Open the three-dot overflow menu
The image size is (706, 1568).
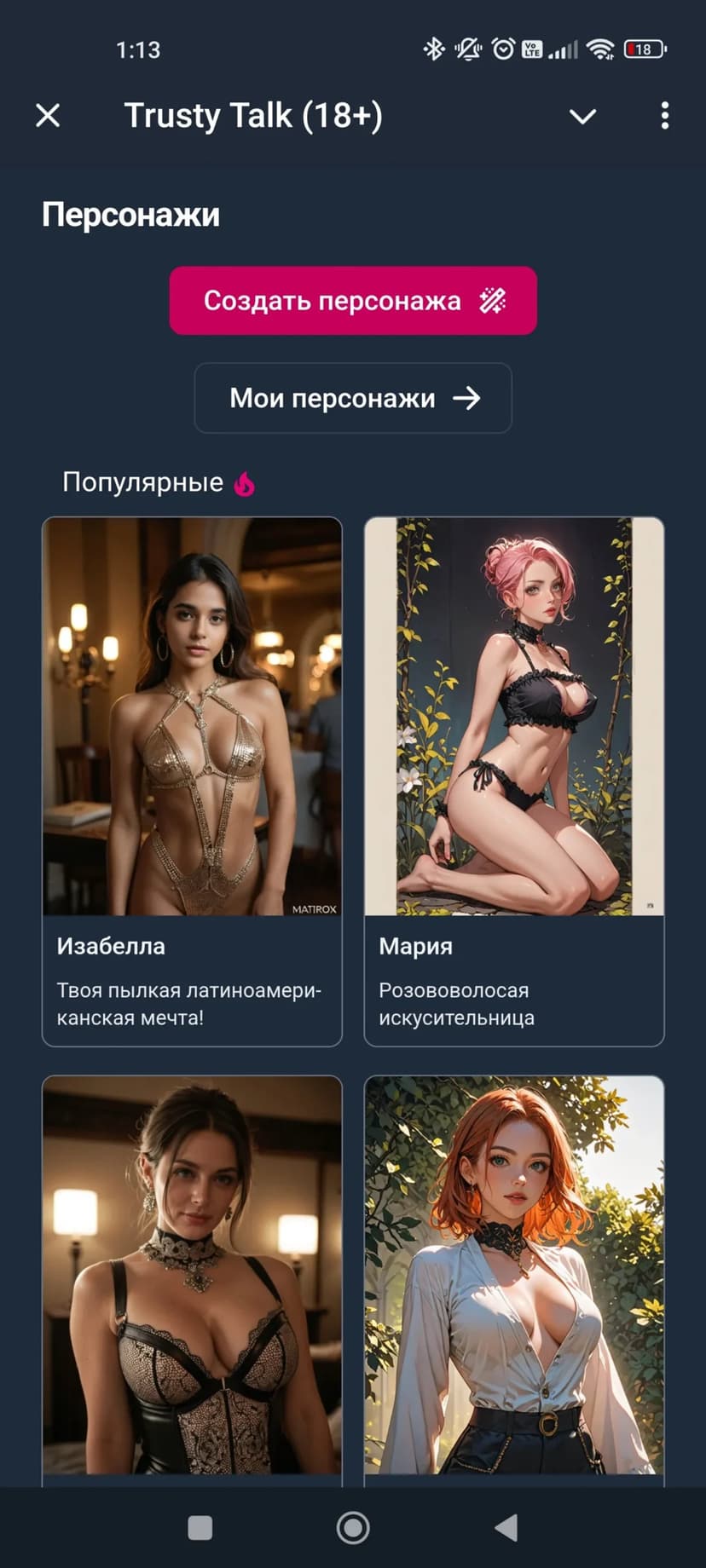tap(664, 116)
